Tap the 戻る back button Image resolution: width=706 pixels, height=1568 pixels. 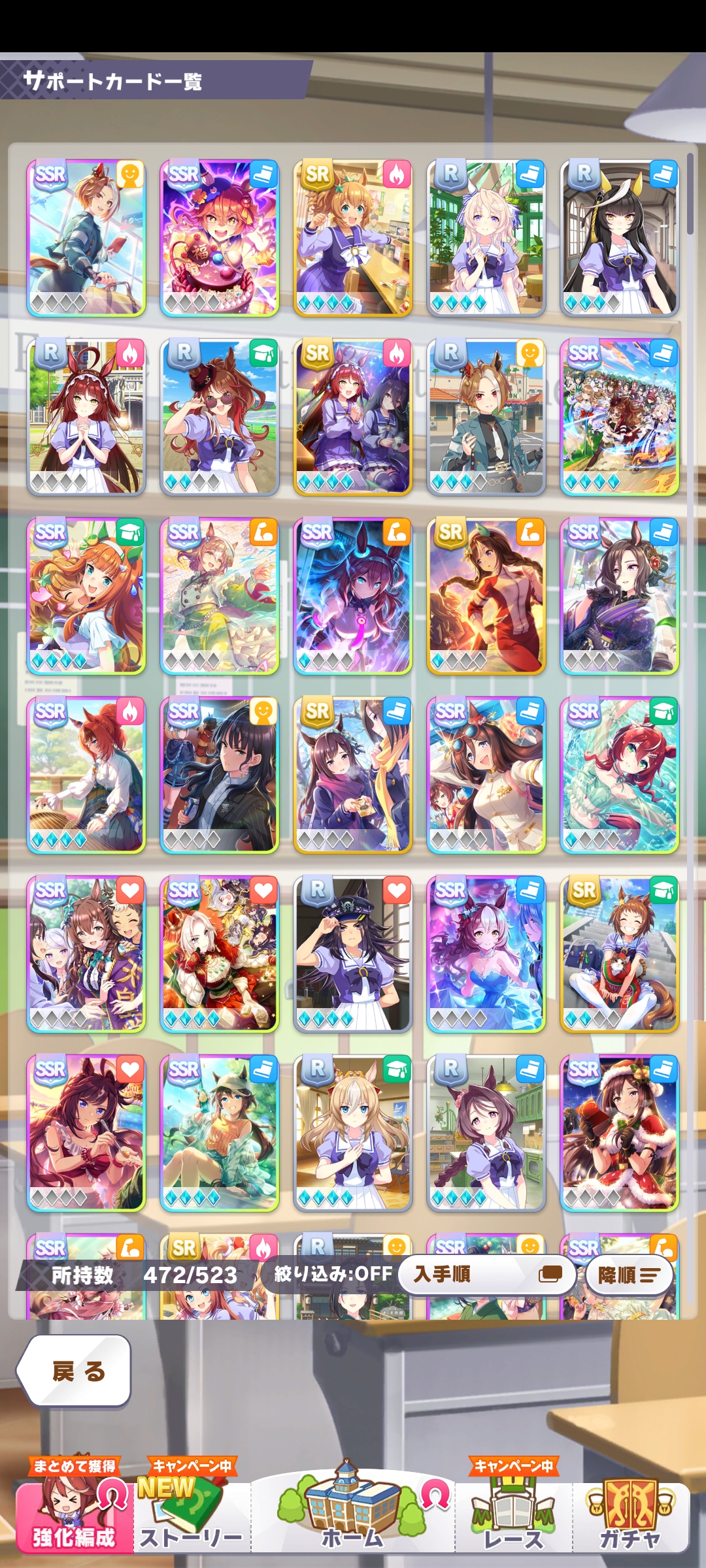coord(75,1371)
